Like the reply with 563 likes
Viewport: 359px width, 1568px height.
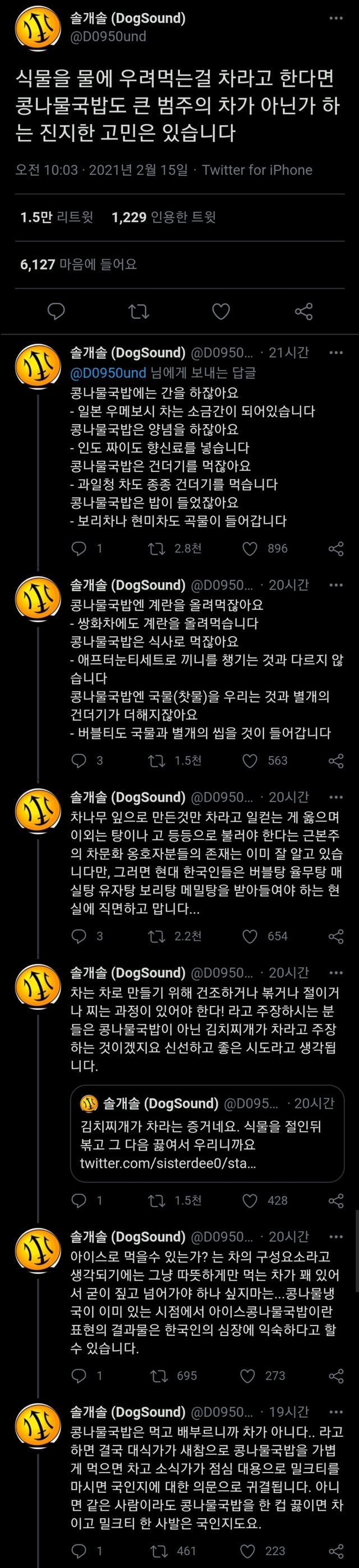click(251, 760)
